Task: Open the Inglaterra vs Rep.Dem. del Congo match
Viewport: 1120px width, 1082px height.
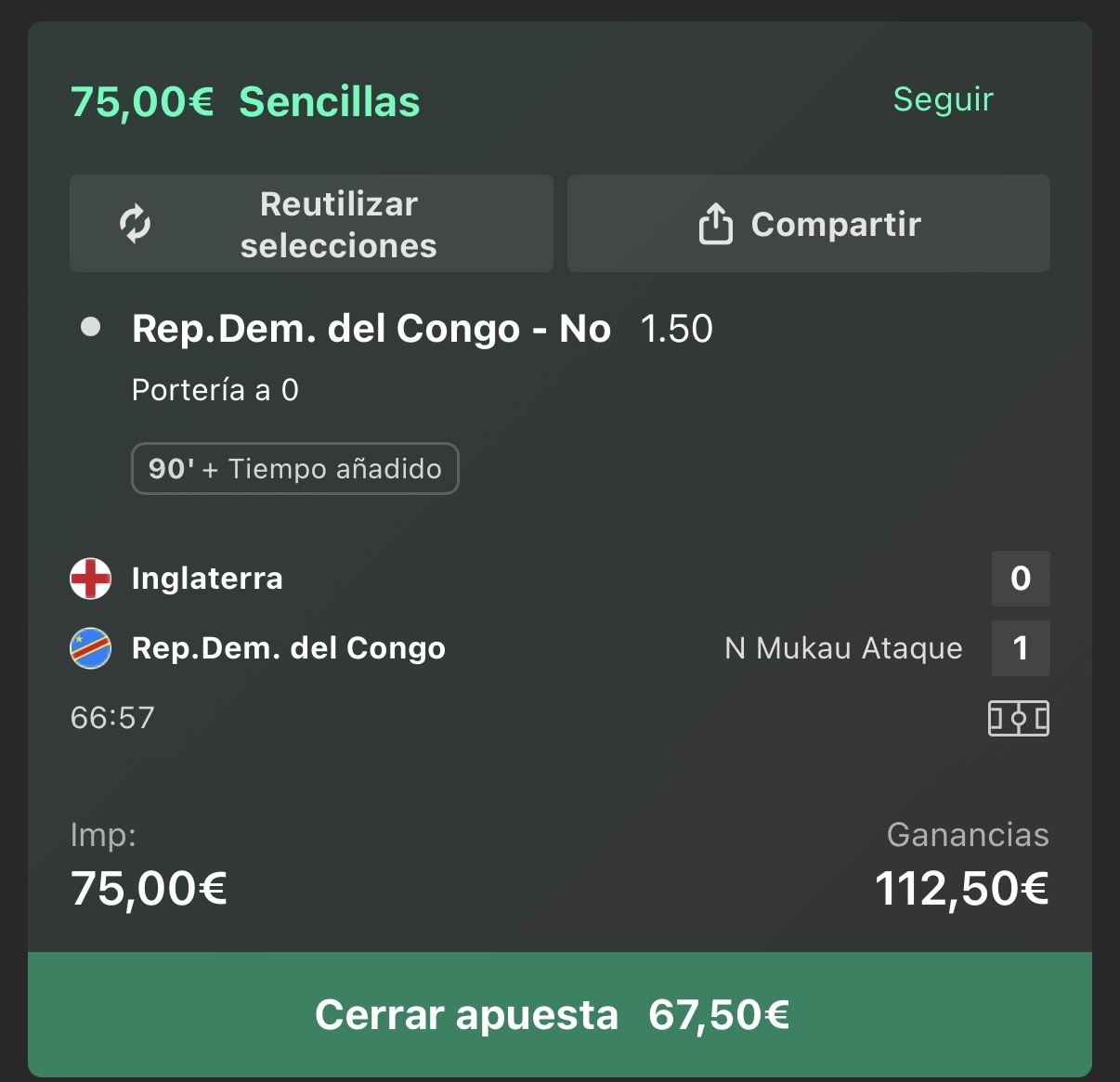Action: (x=560, y=613)
